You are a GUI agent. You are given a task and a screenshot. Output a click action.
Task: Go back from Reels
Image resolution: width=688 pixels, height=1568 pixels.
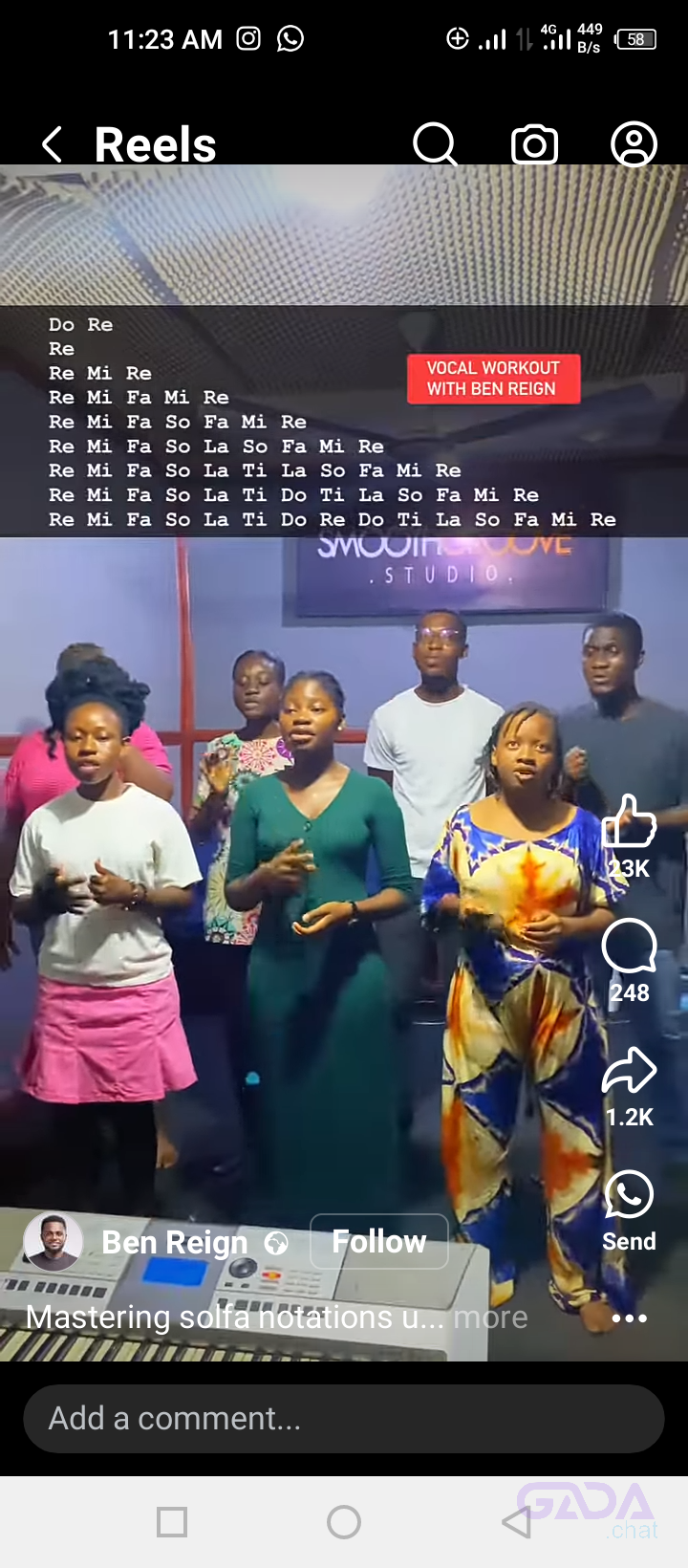(x=53, y=145)
